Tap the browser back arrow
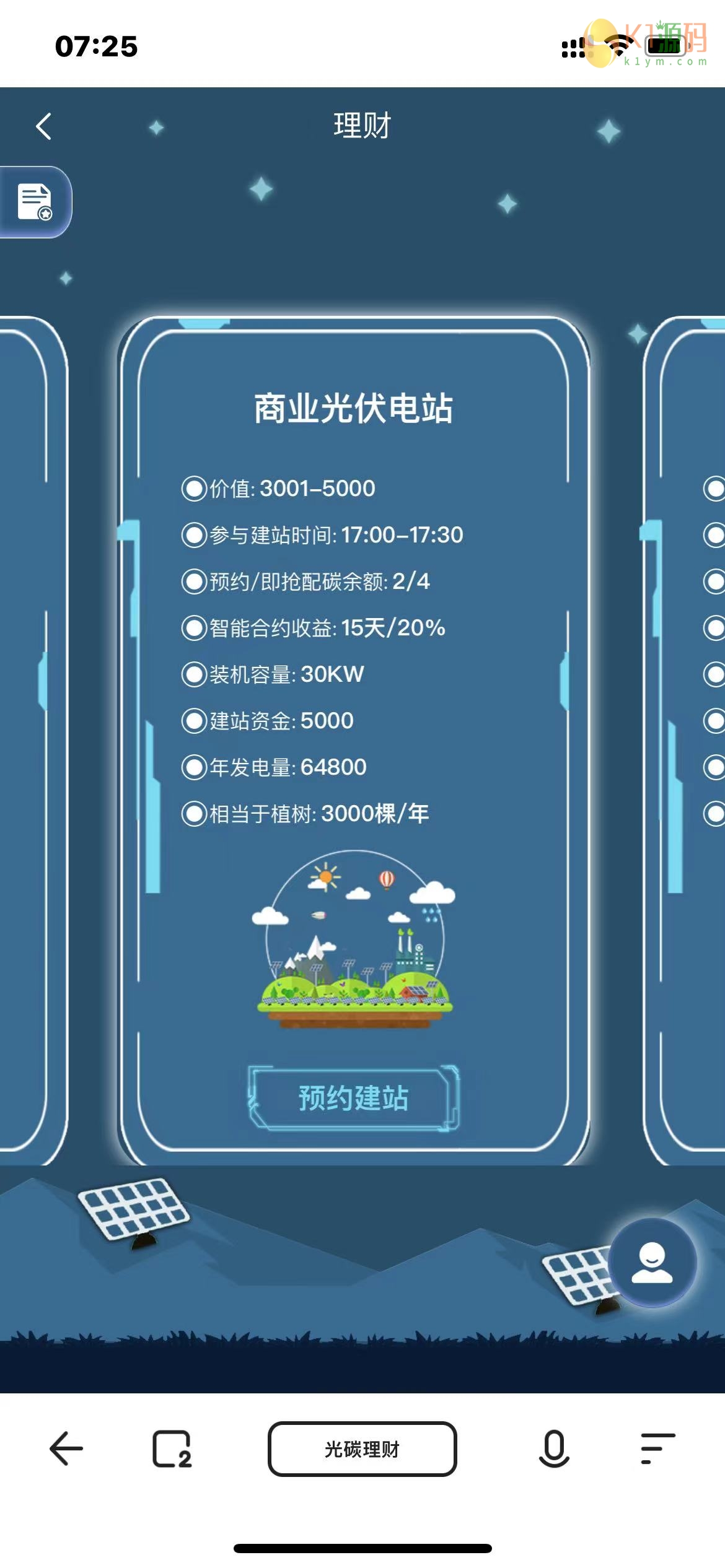 coord(66,1448)
